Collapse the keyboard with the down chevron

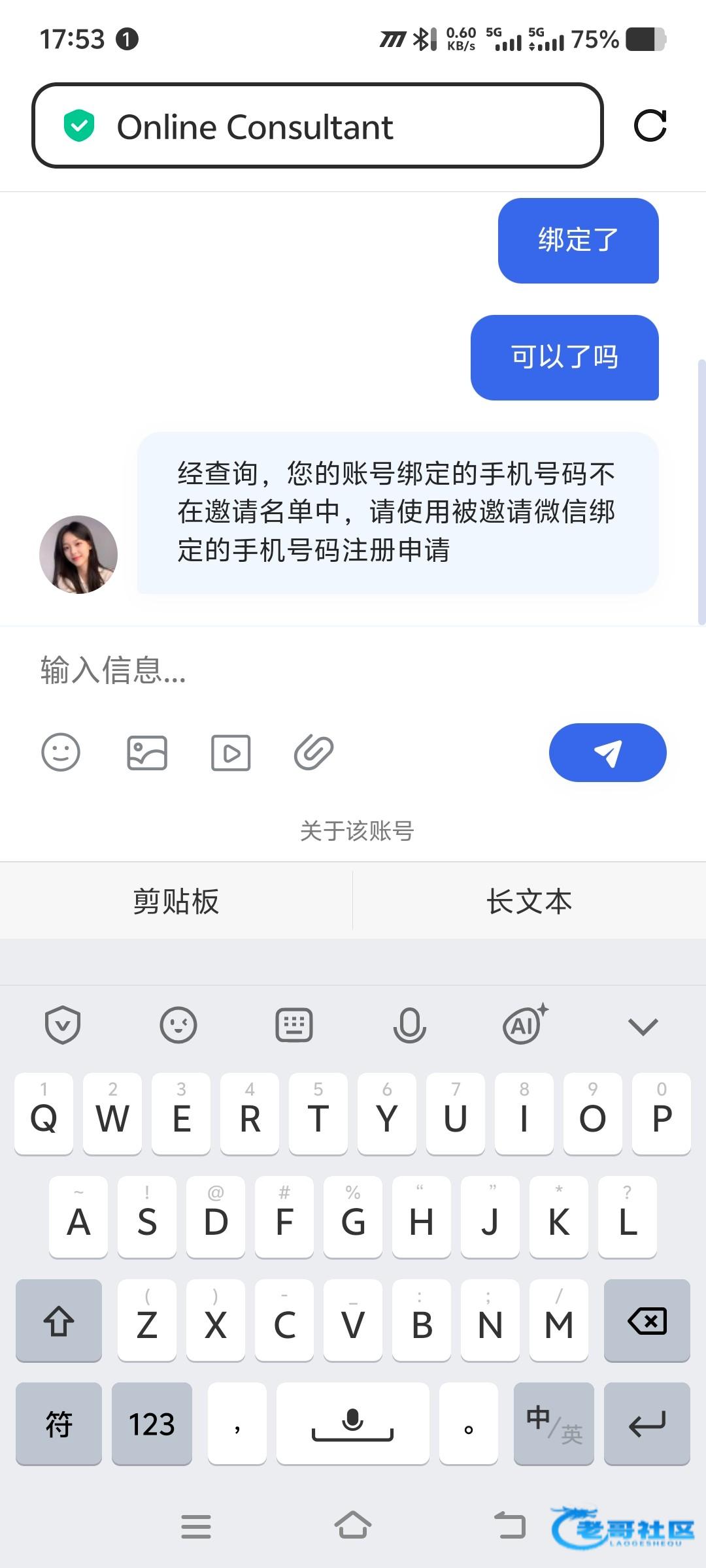coord(643,1026)
